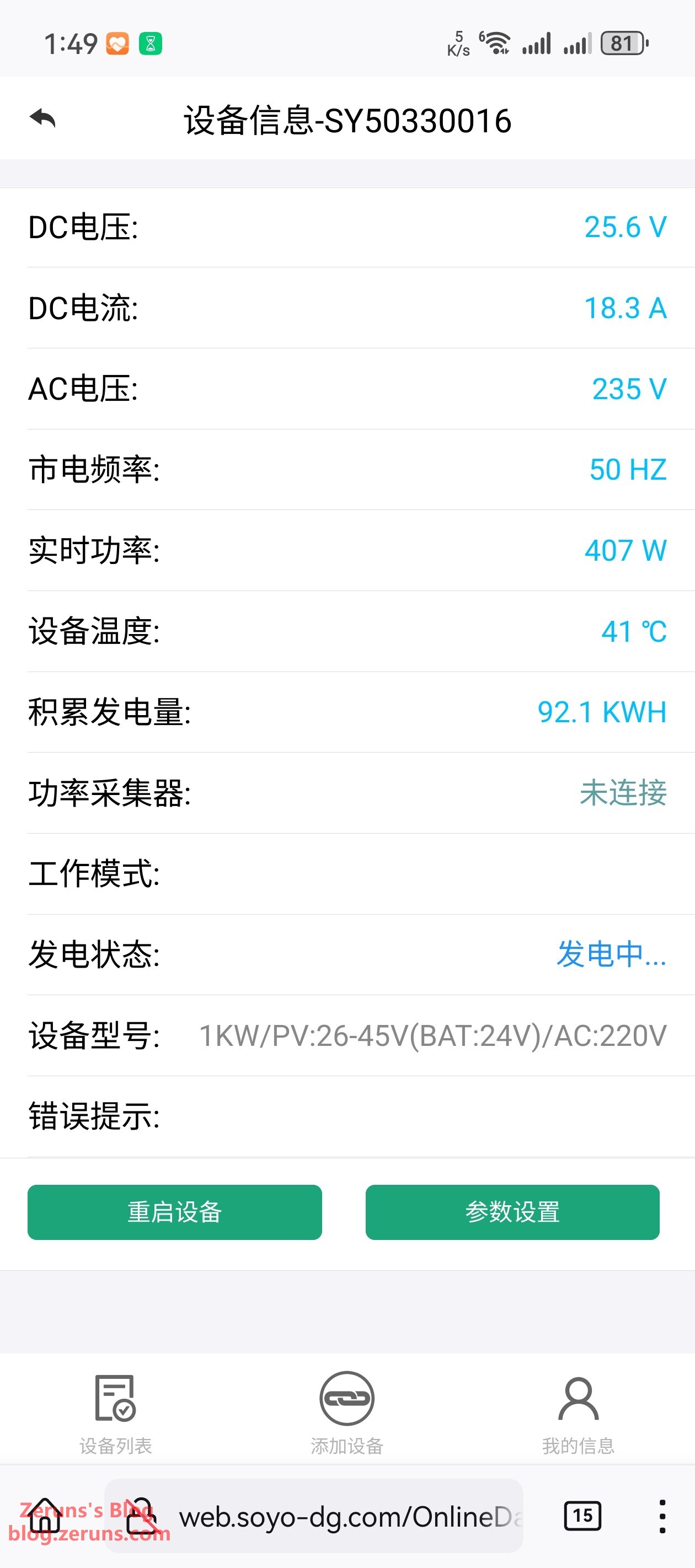Tap the browser home button
The height and width of the screenshot is (1568, 695).
pos(45,1516)
